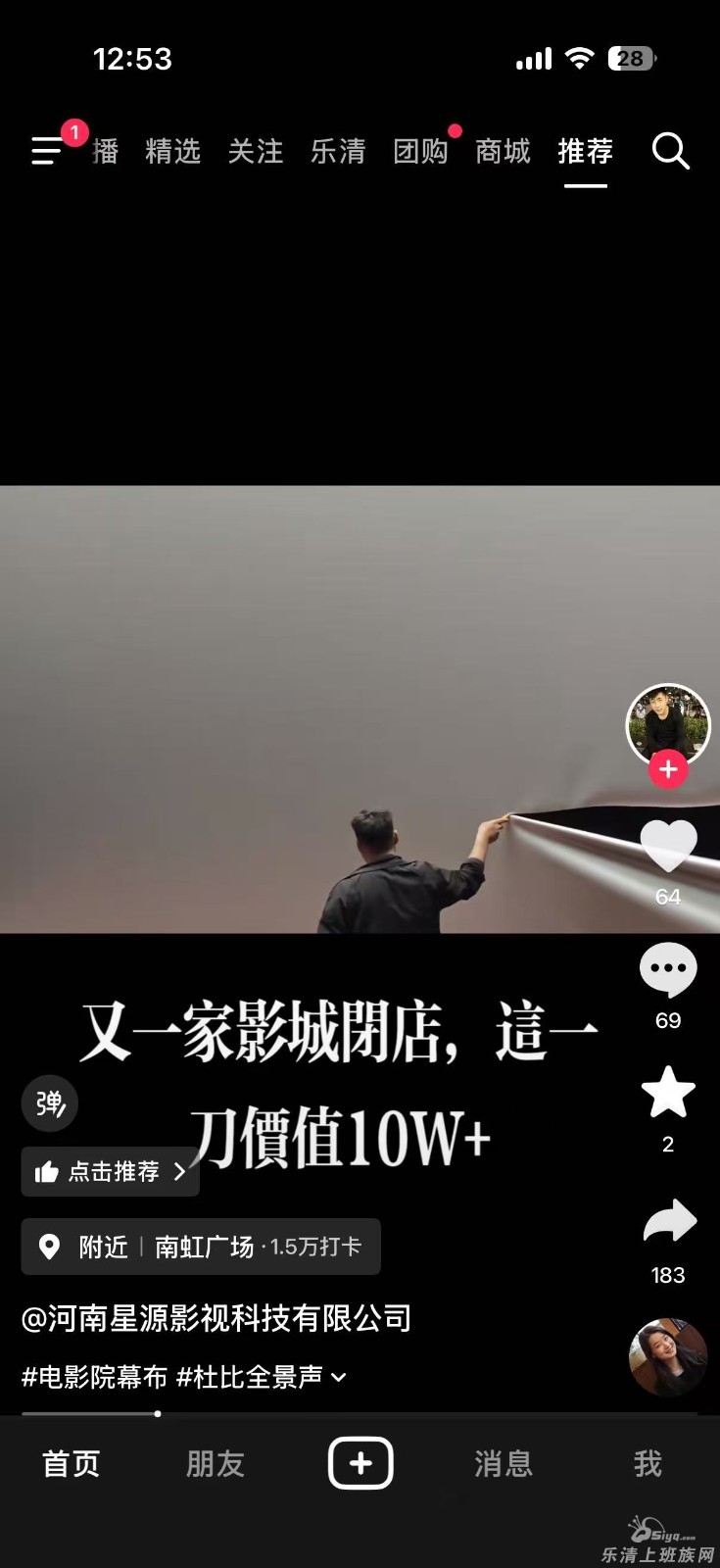Open the comments bubble

(668, 970)
